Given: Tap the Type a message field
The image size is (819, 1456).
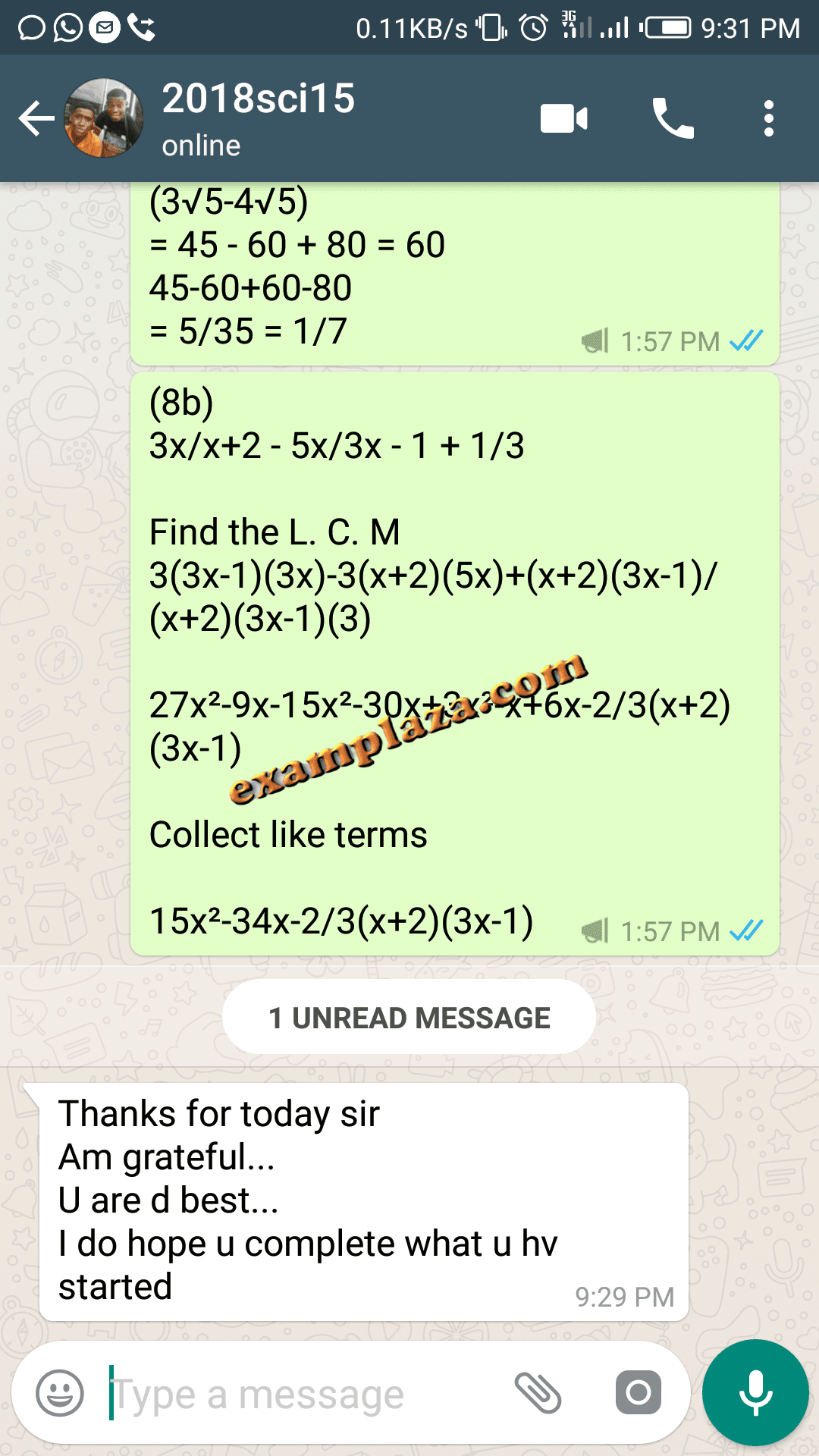Looking at the screenshot, I should 303,1392.
